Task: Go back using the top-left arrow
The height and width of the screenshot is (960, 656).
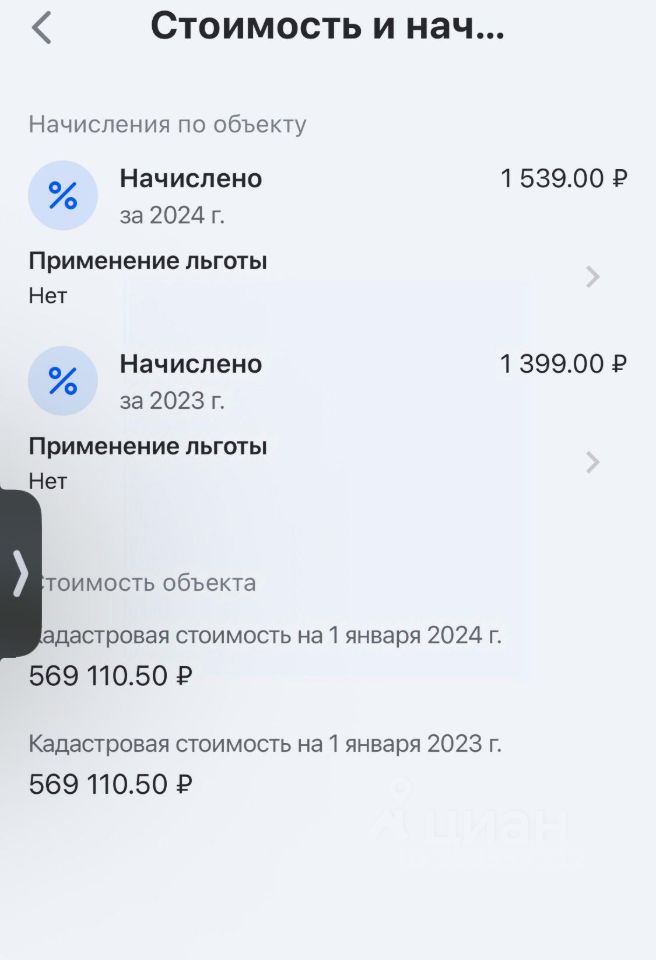Action: tap(41, 28)
